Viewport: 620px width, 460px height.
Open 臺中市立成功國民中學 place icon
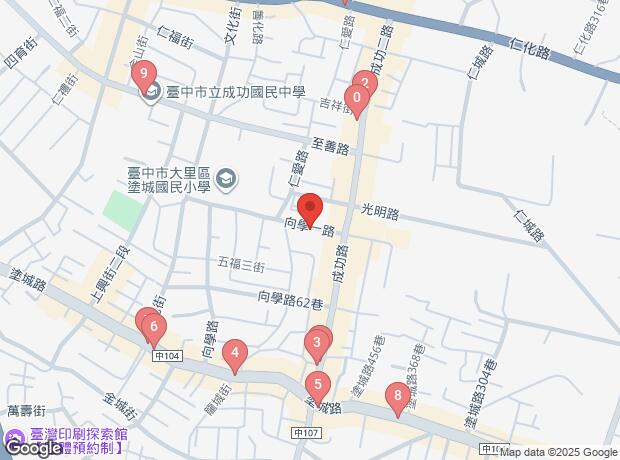152,94
